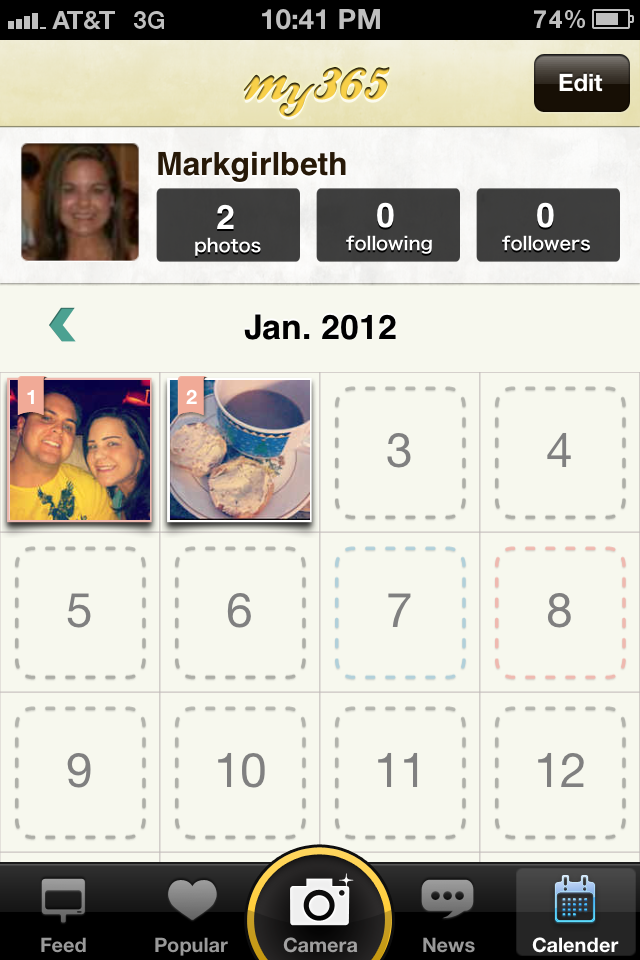Select empty day 12 slot

pos(559,771)
